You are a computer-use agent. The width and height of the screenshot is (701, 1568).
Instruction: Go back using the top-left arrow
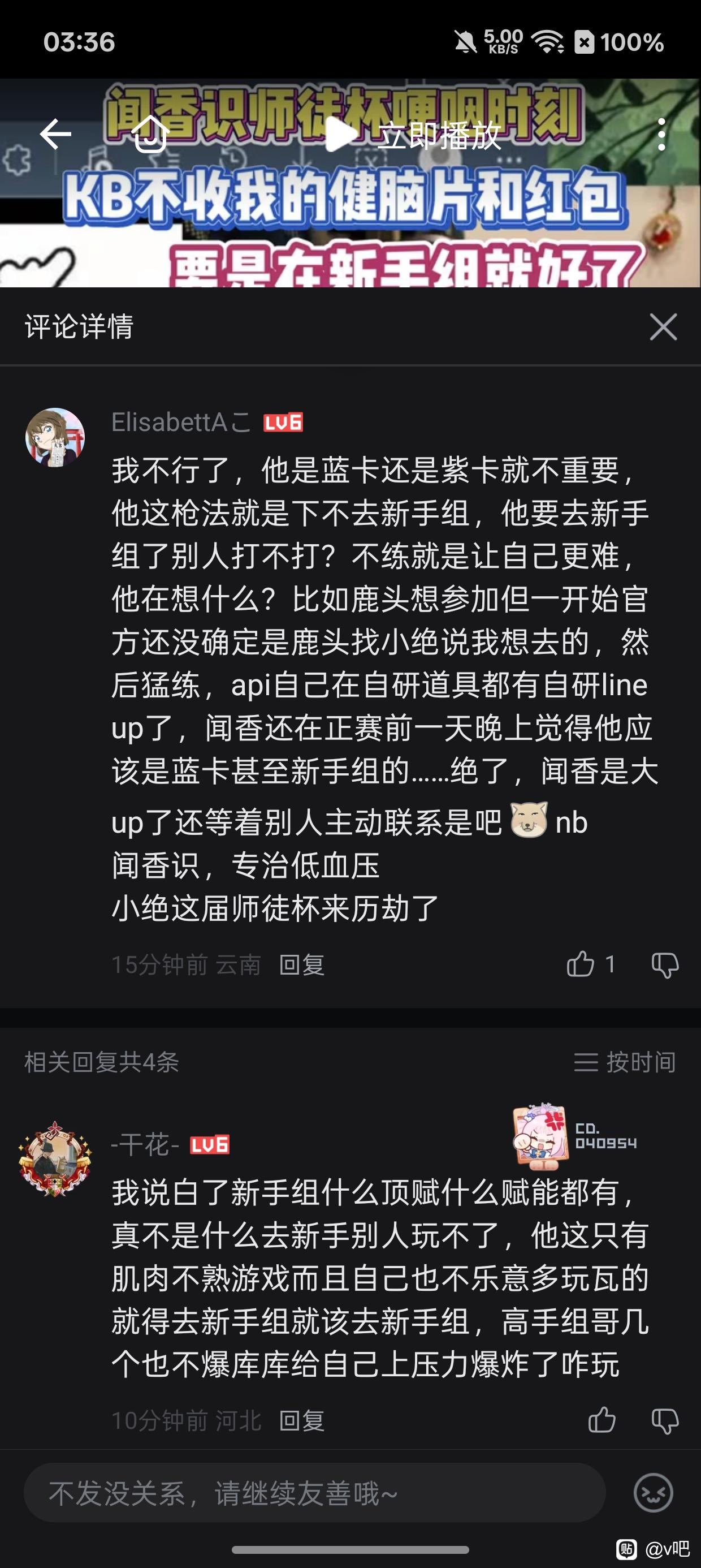pyautogui.click(x=55, y=134)
